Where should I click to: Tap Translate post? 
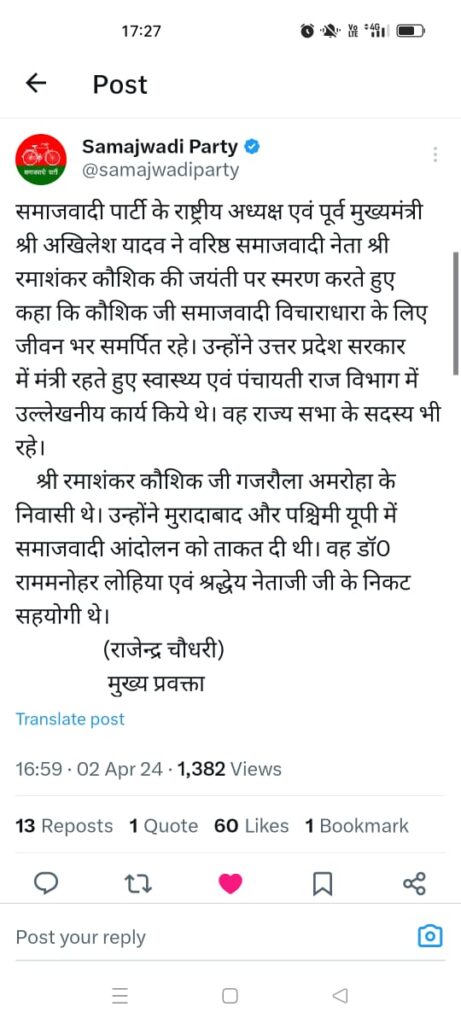(70, 719)
